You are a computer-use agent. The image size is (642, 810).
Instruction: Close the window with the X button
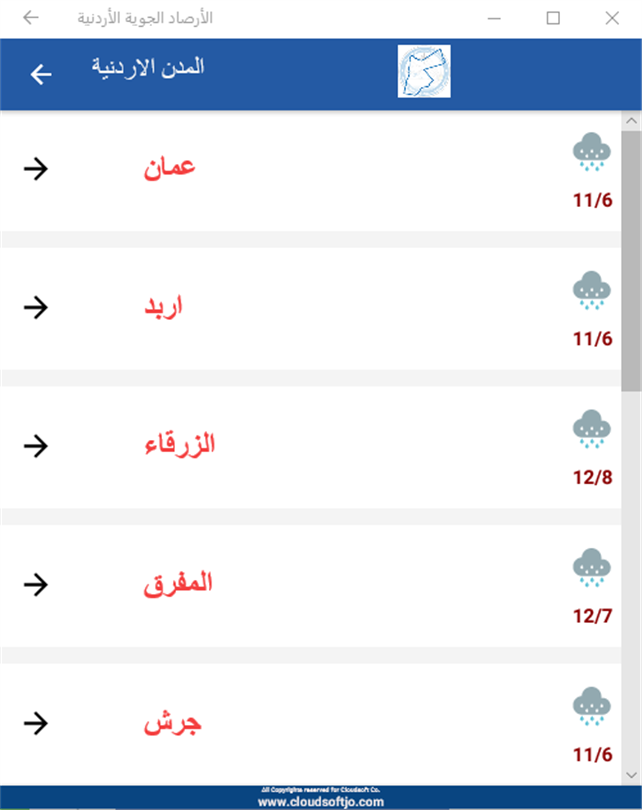click(x=612, y=18)
